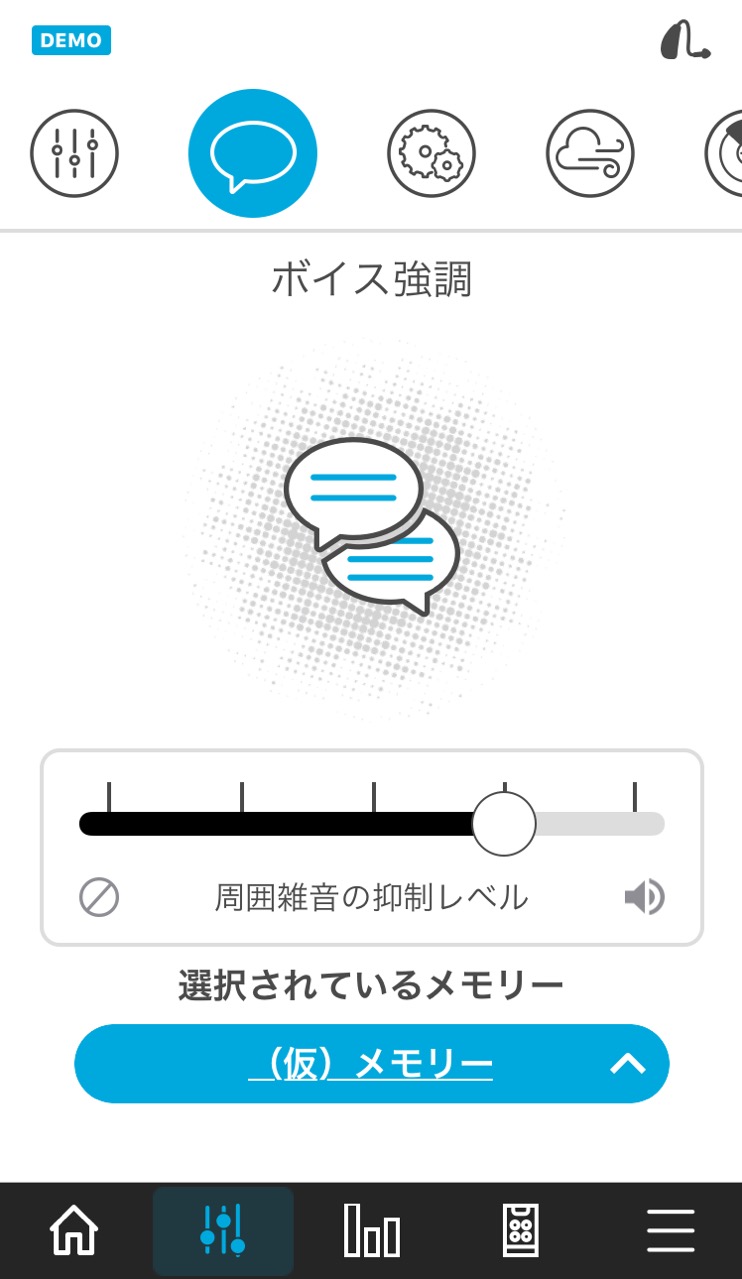
Task: Open the hamburger menu tab
Action: pos(670,1231)
